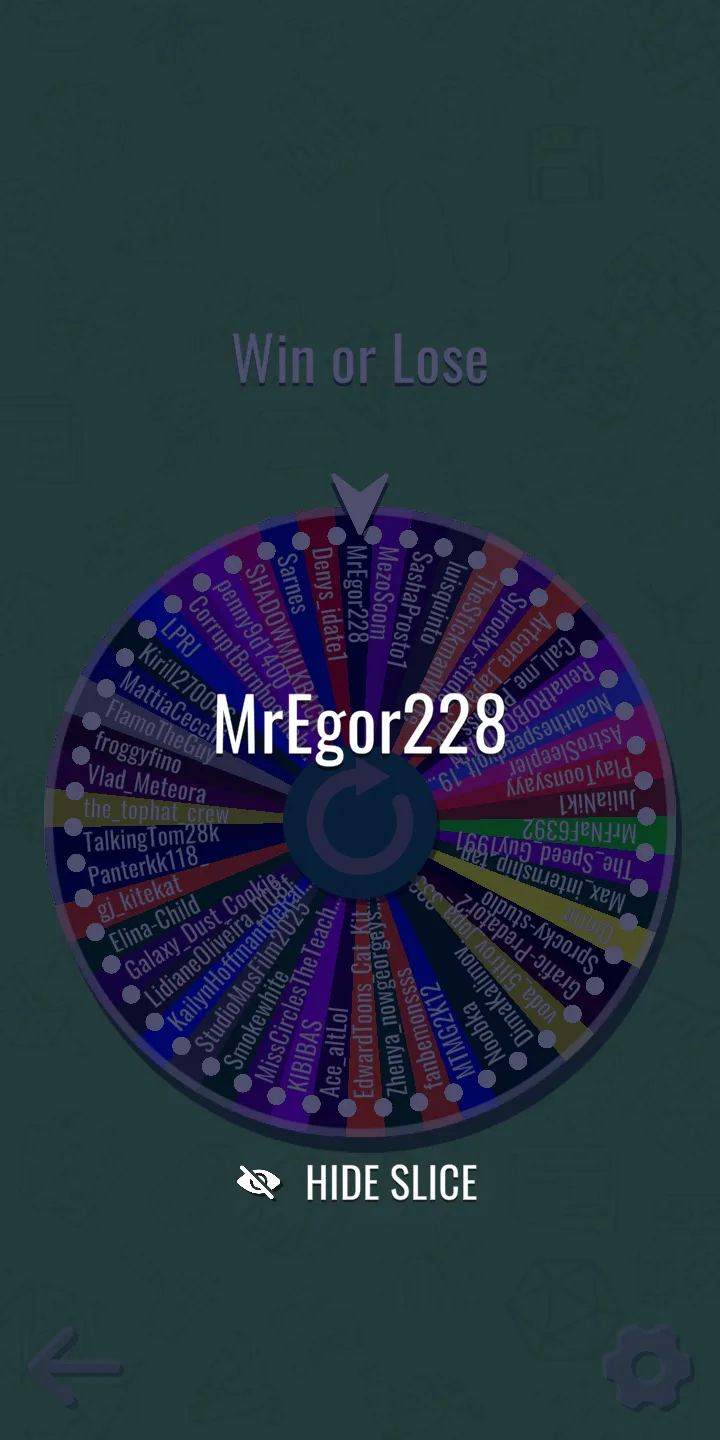Go back with the arrow icon

point(75,1366)
